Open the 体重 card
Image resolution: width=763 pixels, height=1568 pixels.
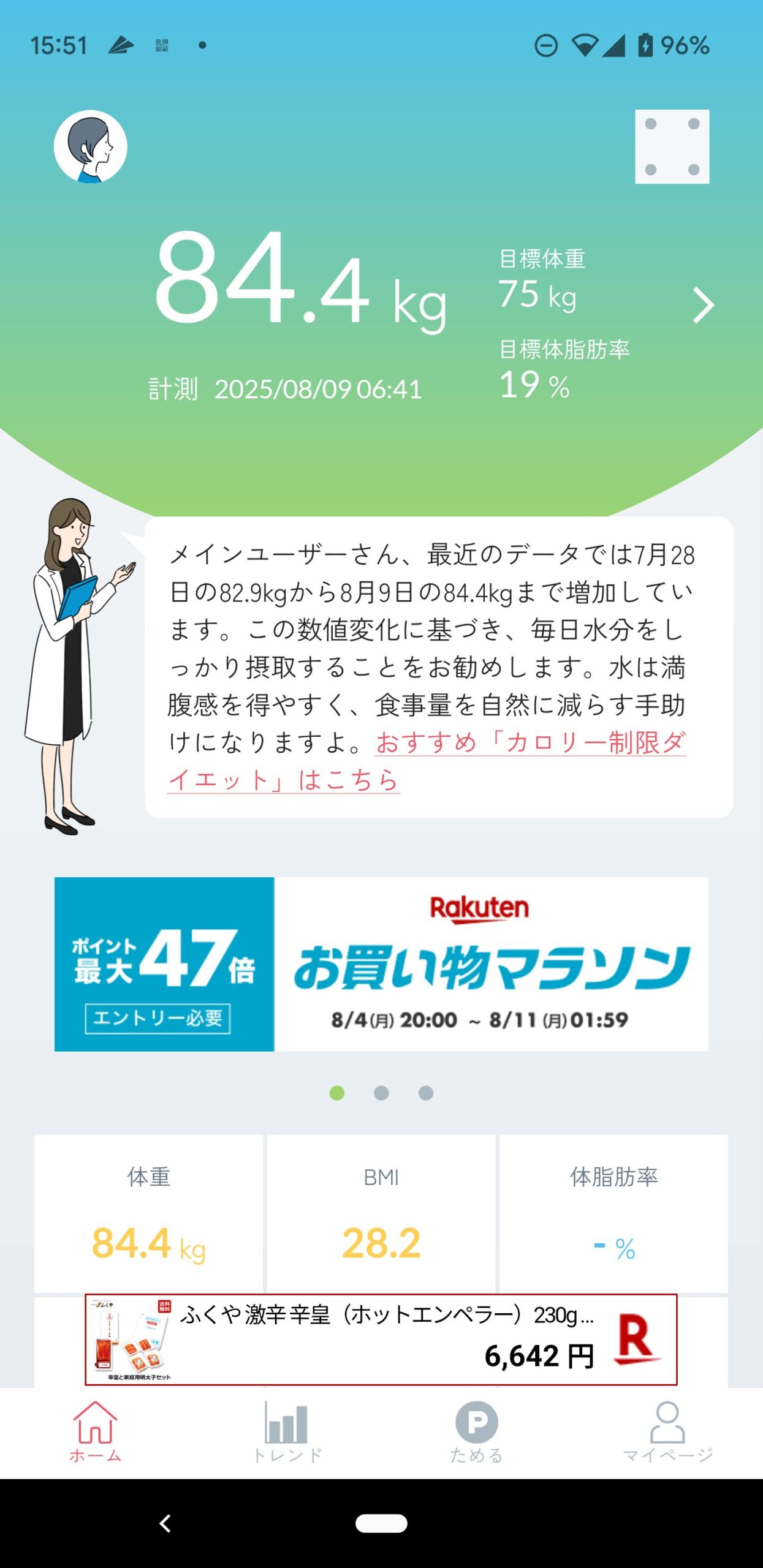point(148,1213)
